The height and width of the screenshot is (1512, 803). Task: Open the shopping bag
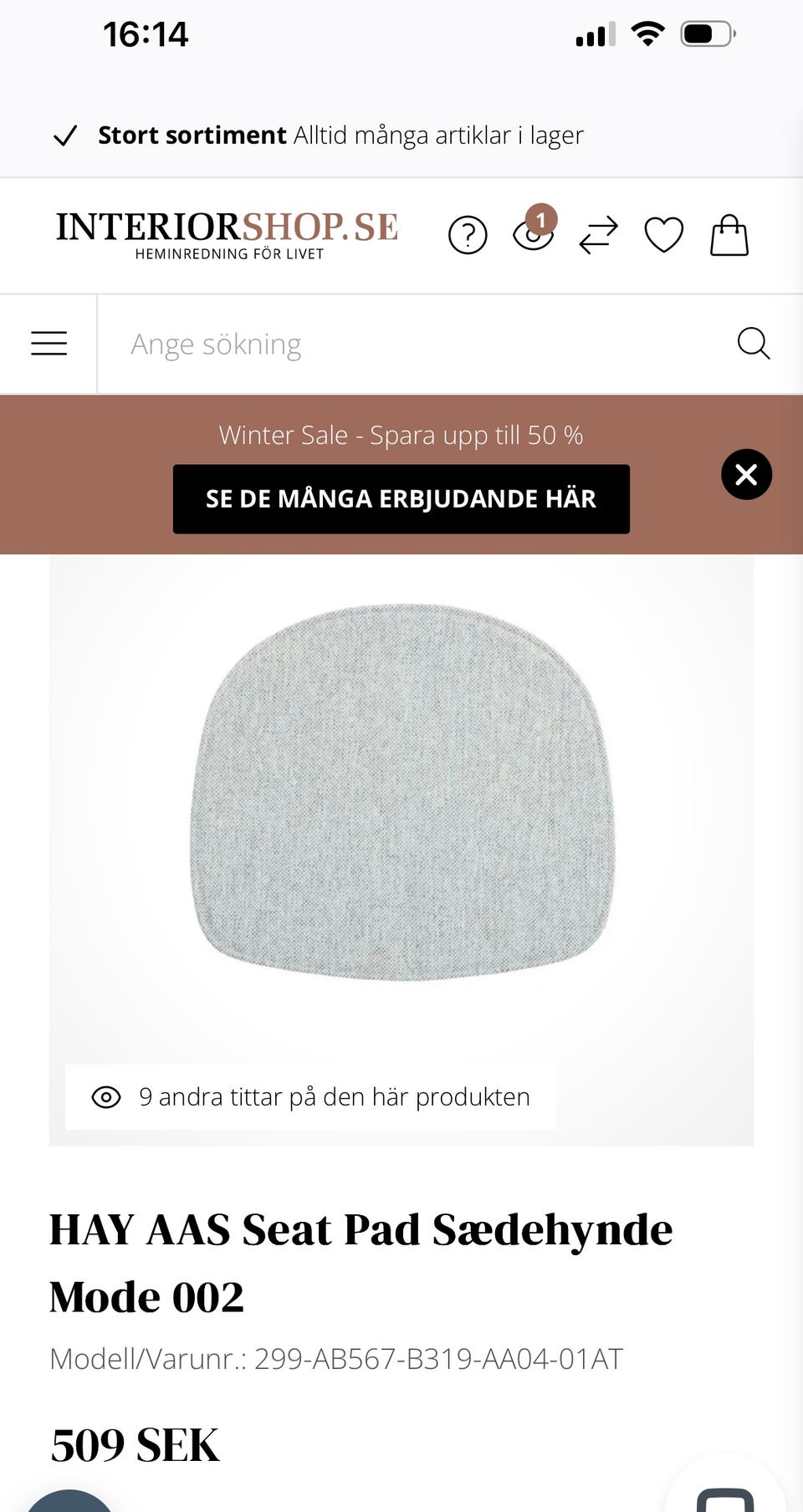[729, 235]
